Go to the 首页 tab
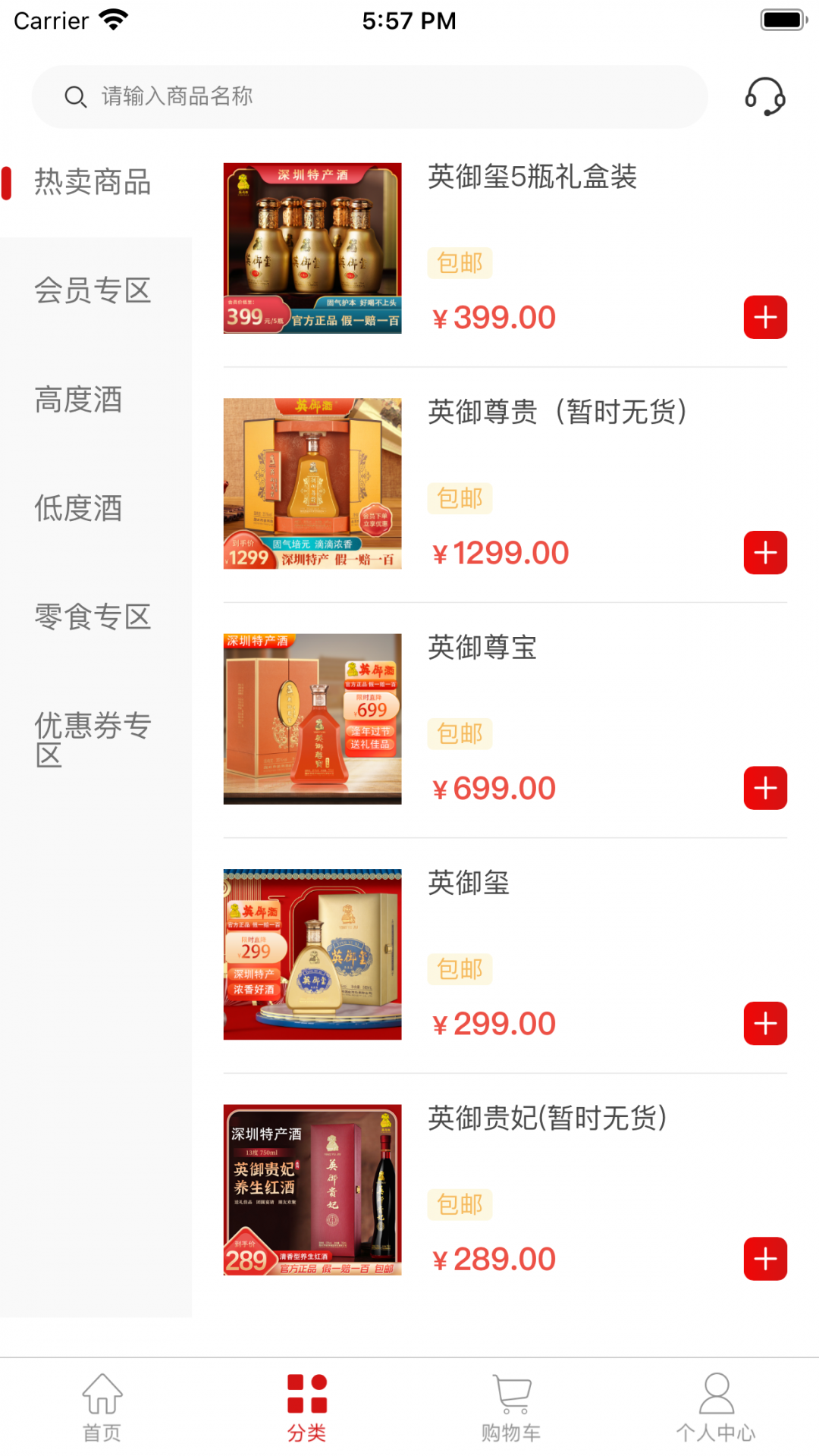 click(102, 1407)
